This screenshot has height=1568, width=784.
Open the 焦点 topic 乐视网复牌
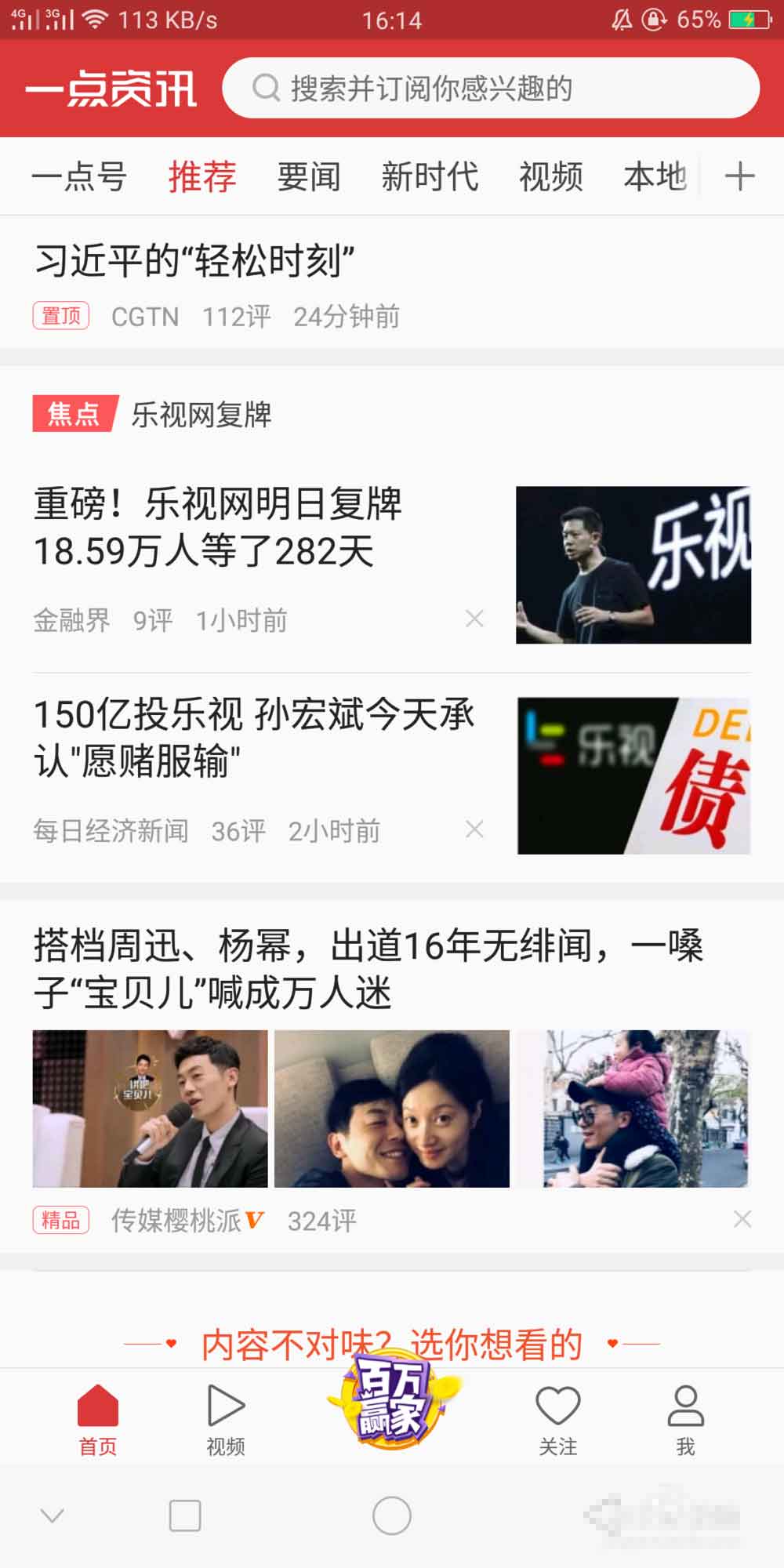point(201,414)
